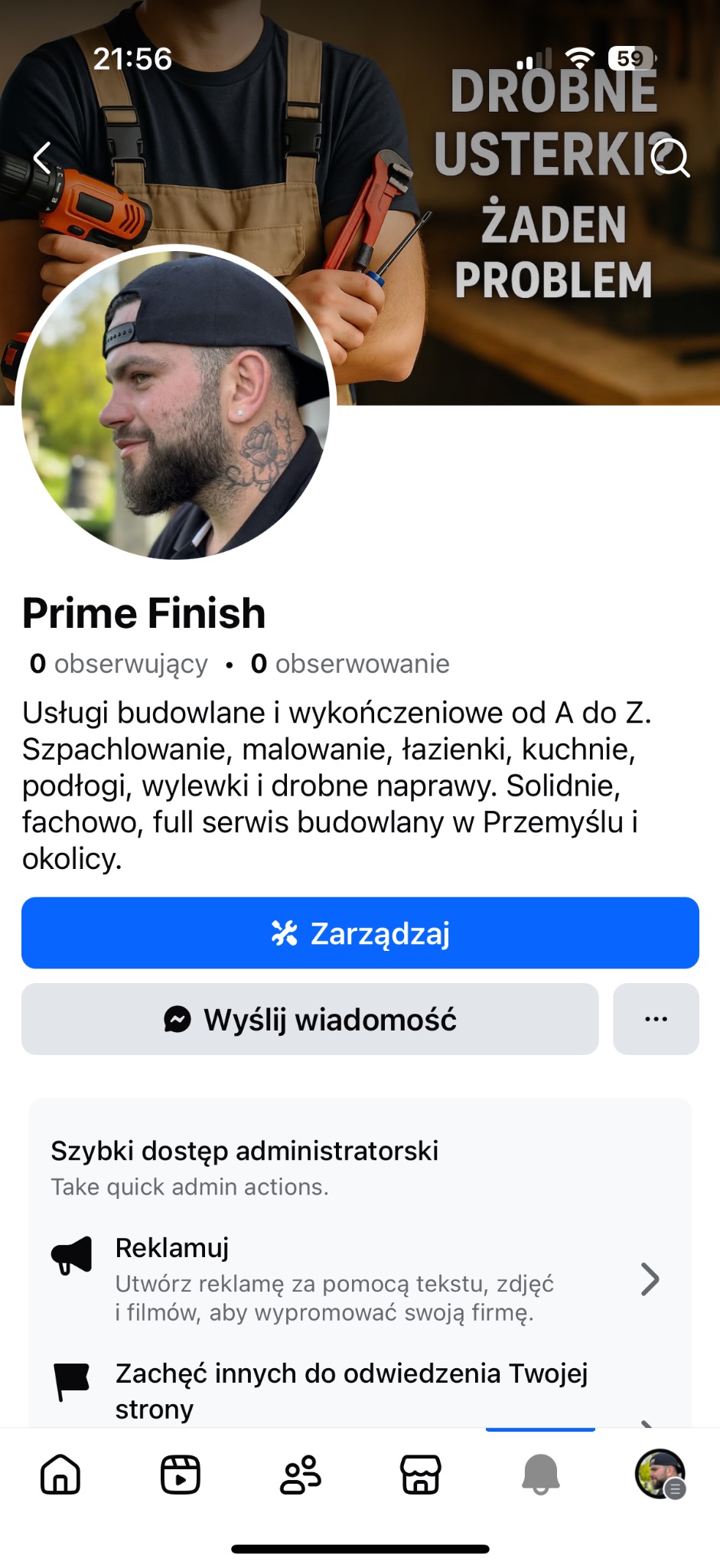This screenshot has height=1568, width=720.
Task: Select the Messenger icon on Wyślij wiadomość
Action: [178, 1018]
